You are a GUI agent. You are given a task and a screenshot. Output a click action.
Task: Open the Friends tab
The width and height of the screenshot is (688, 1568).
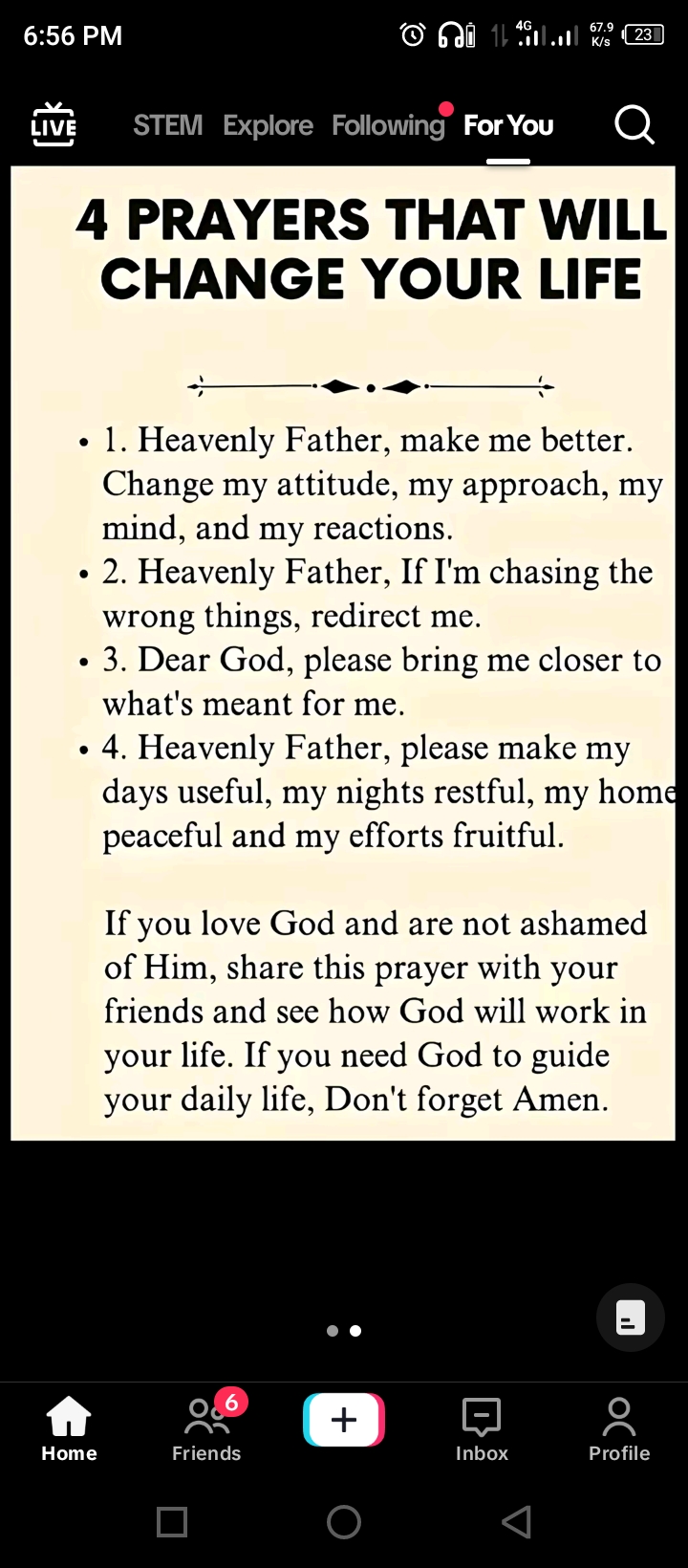tap(206, 1428)
